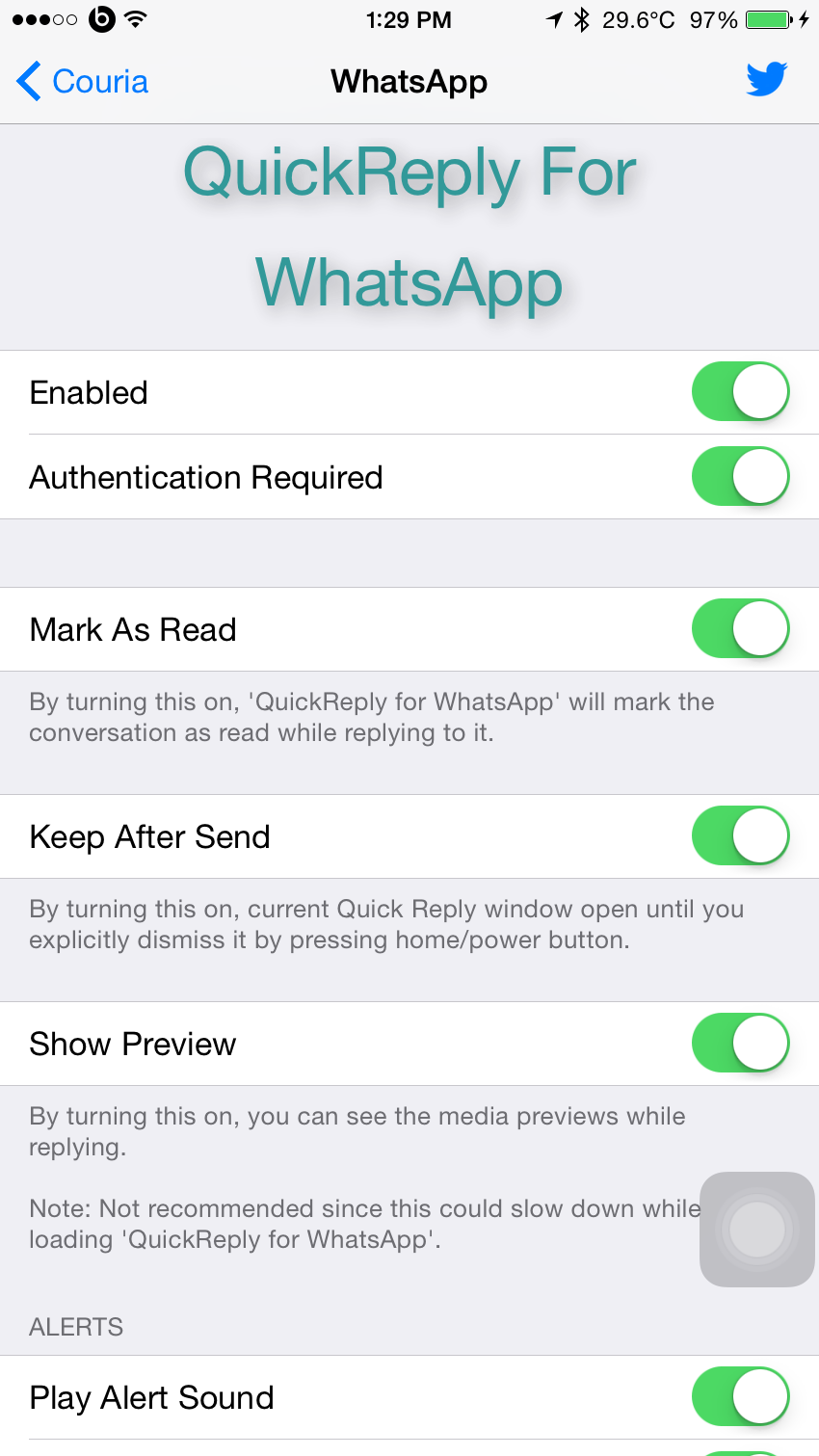Viewport: 819px width, 1456px height.
Task: Disable Authentication Required
Action: [740, 476]
